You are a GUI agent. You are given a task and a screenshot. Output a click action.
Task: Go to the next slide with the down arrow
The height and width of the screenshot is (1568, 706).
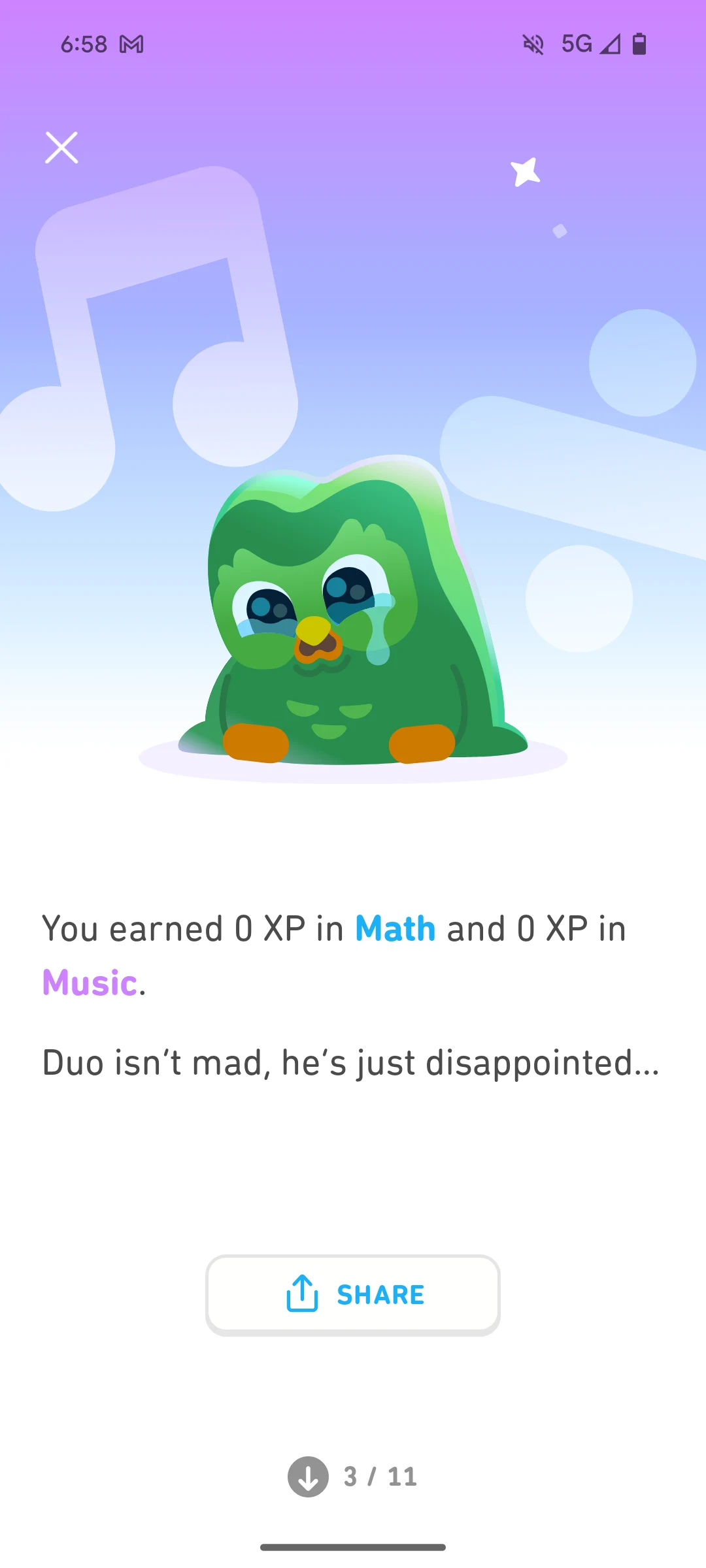(x=308, y=1477)
